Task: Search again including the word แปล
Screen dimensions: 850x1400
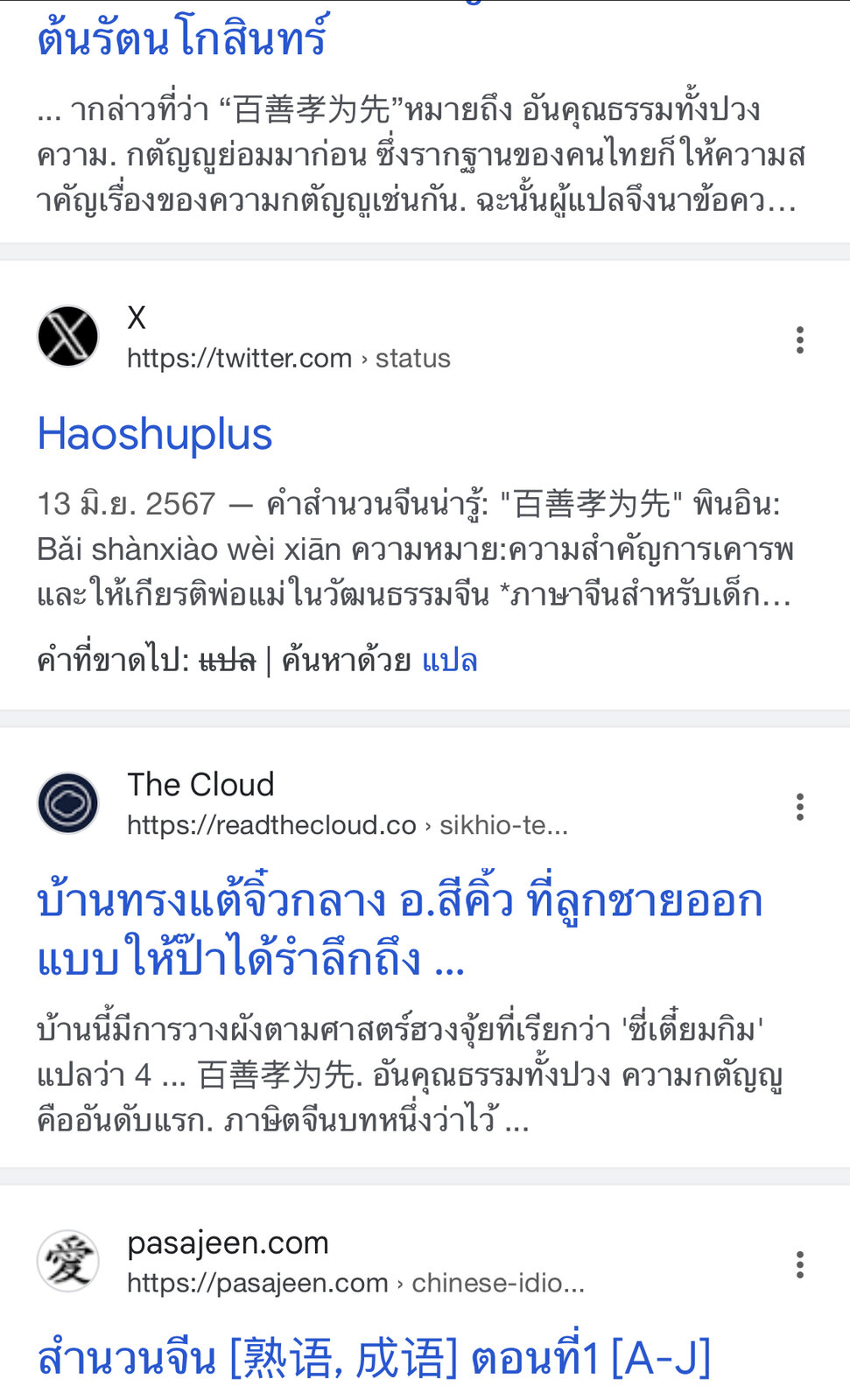Action: pyautogui.click(x=449, y=660)
